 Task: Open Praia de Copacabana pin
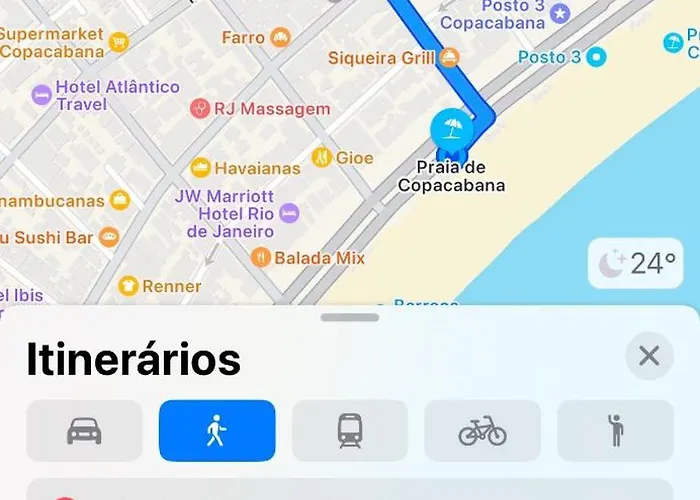(452, 130)
